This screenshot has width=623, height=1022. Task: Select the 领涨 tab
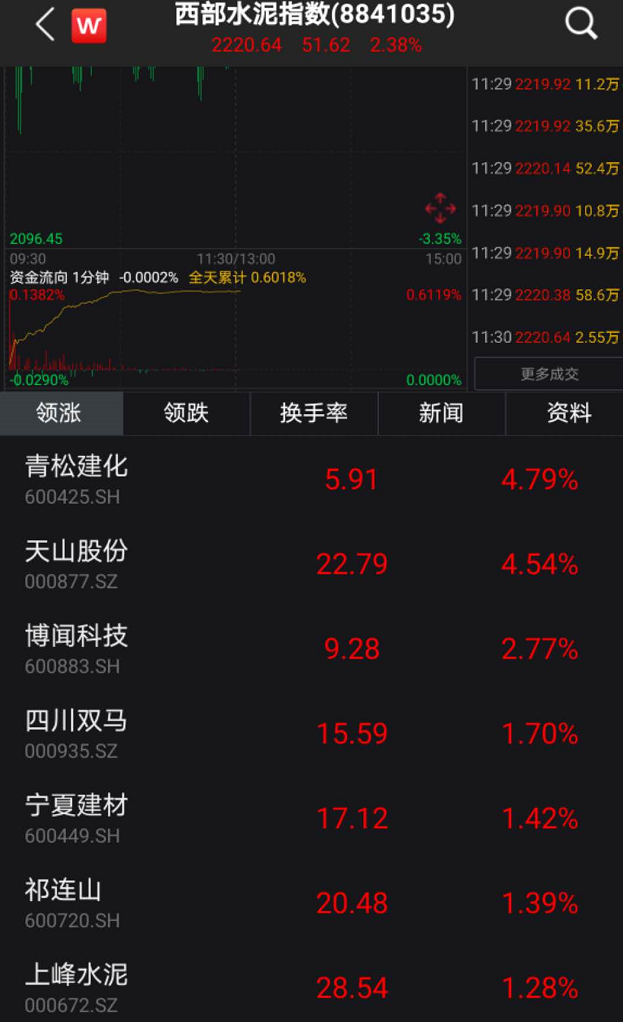(x=61, y=413)
